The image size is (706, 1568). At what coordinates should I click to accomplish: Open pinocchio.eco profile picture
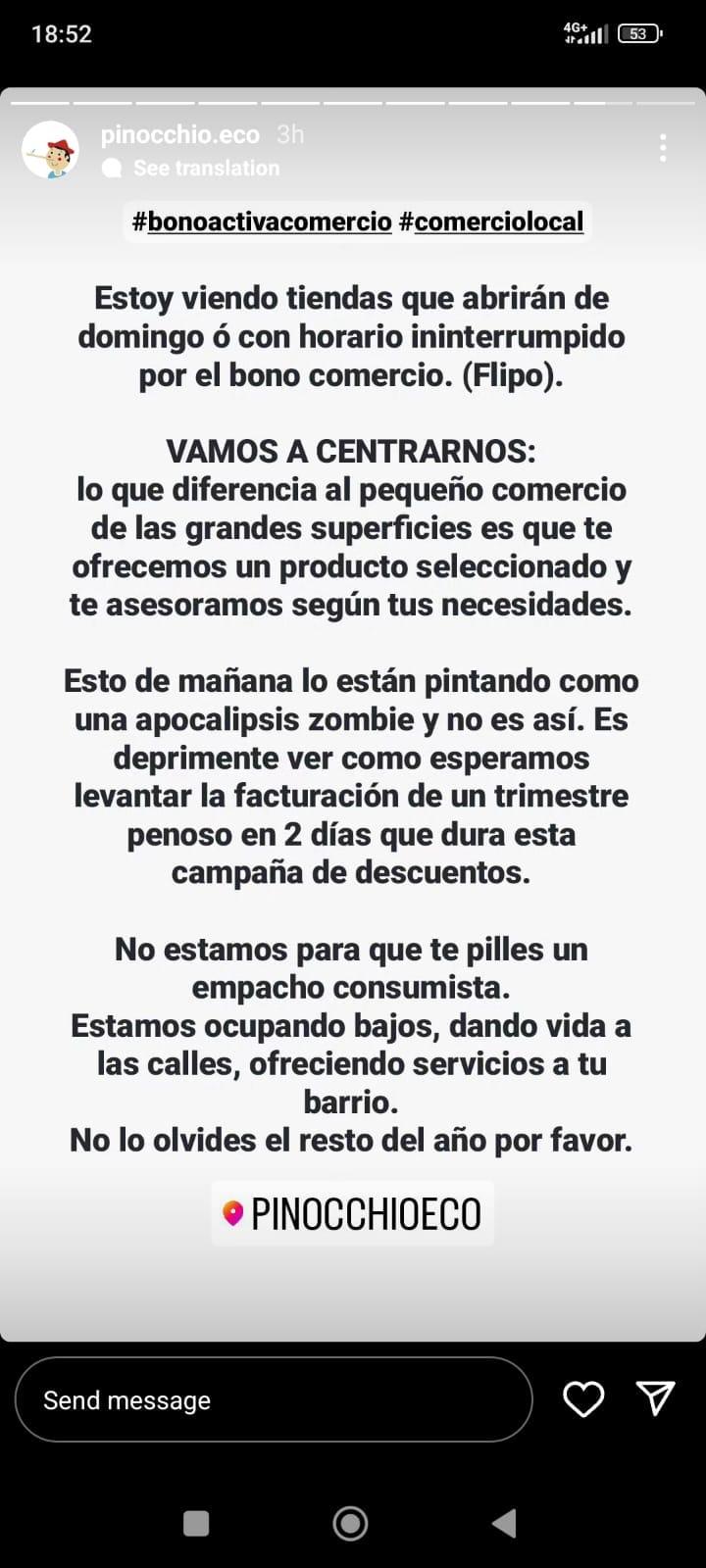point(50,150)
